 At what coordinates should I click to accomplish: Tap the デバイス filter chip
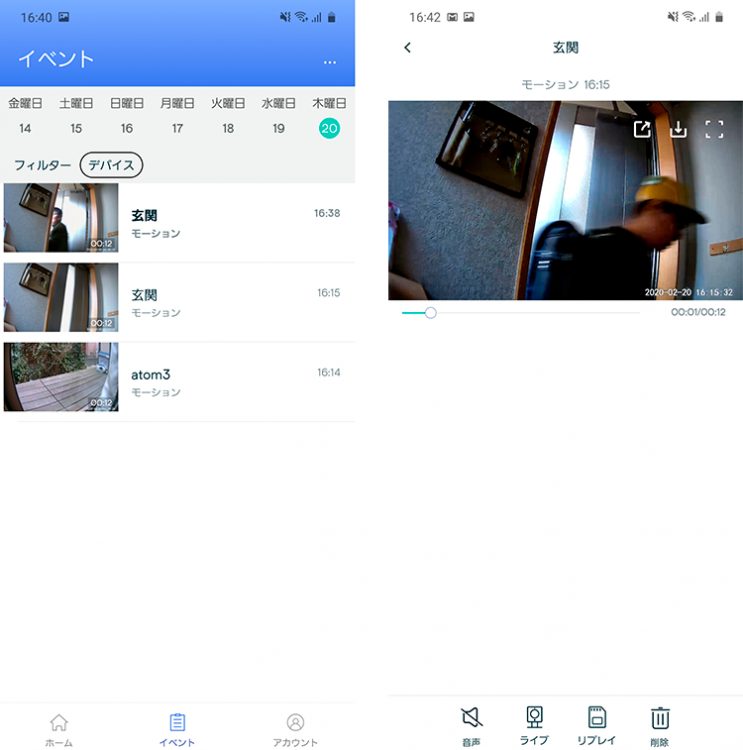tap(111, 165)
